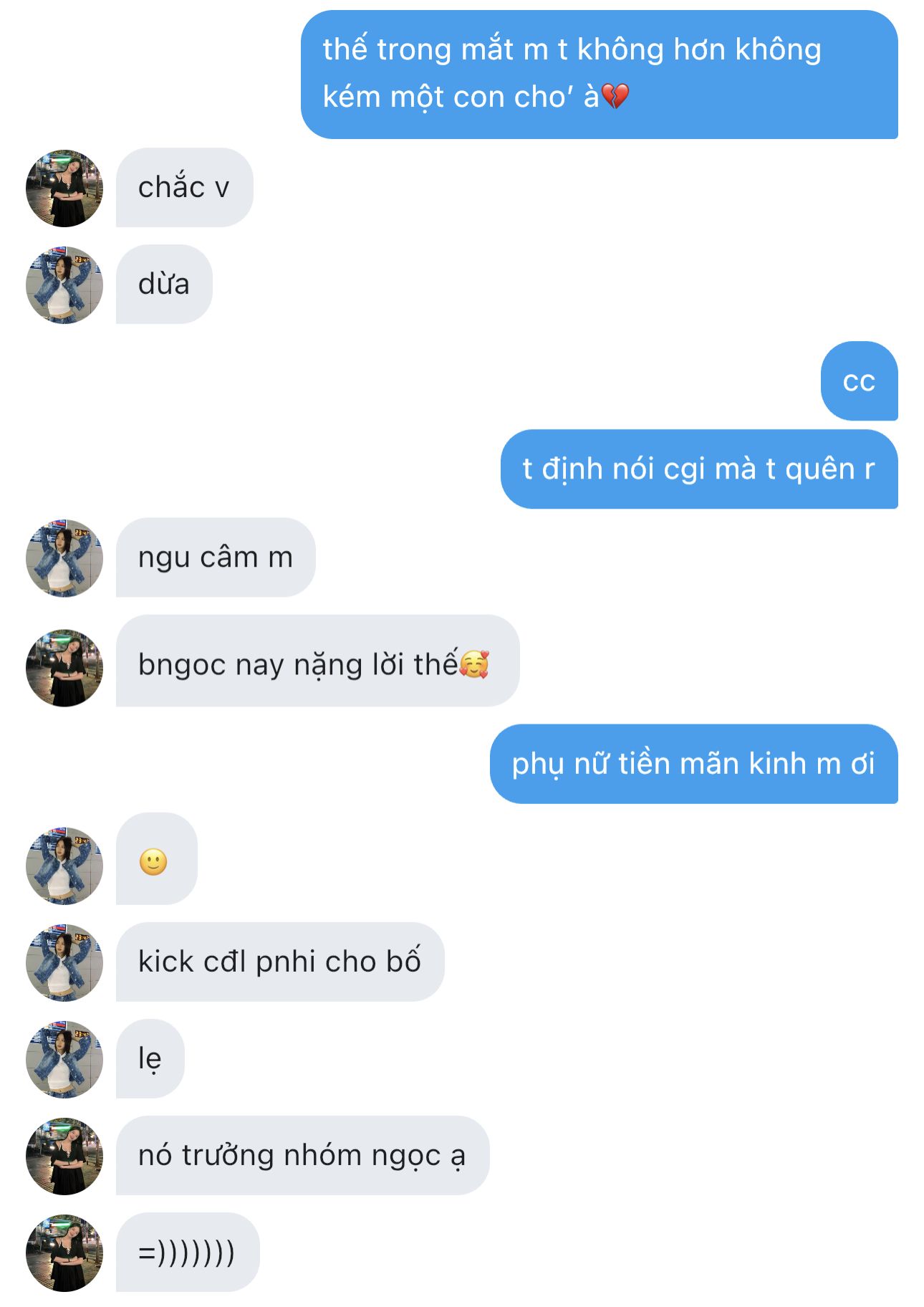Screen dimensions: 924x1307
Task: Tap the avatar next to "ngu câm m"
Action: [64, 558]
